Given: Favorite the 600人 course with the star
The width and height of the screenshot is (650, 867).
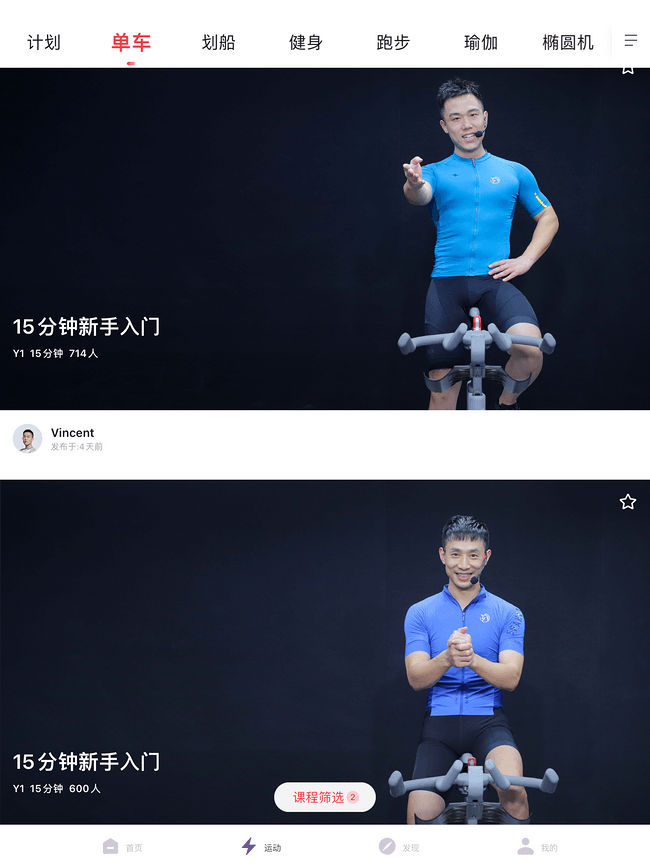Looking at the screenshot, I should click(627, 502).
